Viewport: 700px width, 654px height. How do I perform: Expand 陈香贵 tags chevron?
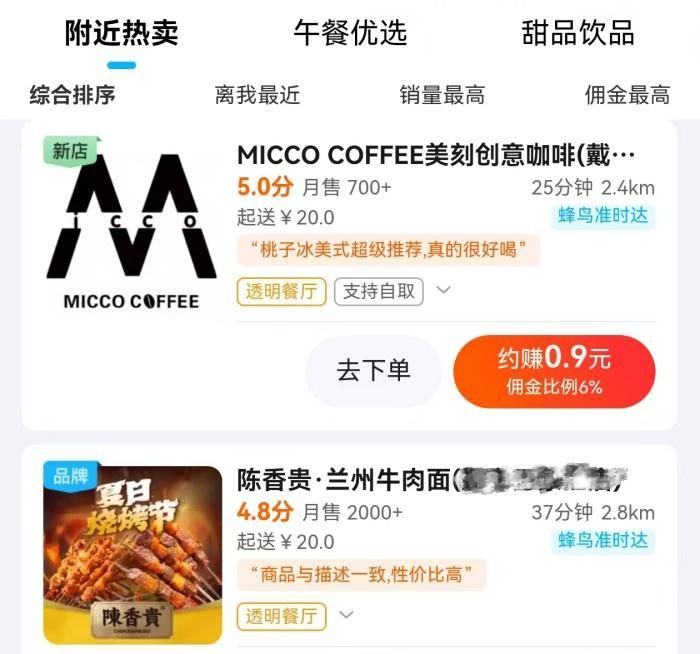(x=347, y=615)
